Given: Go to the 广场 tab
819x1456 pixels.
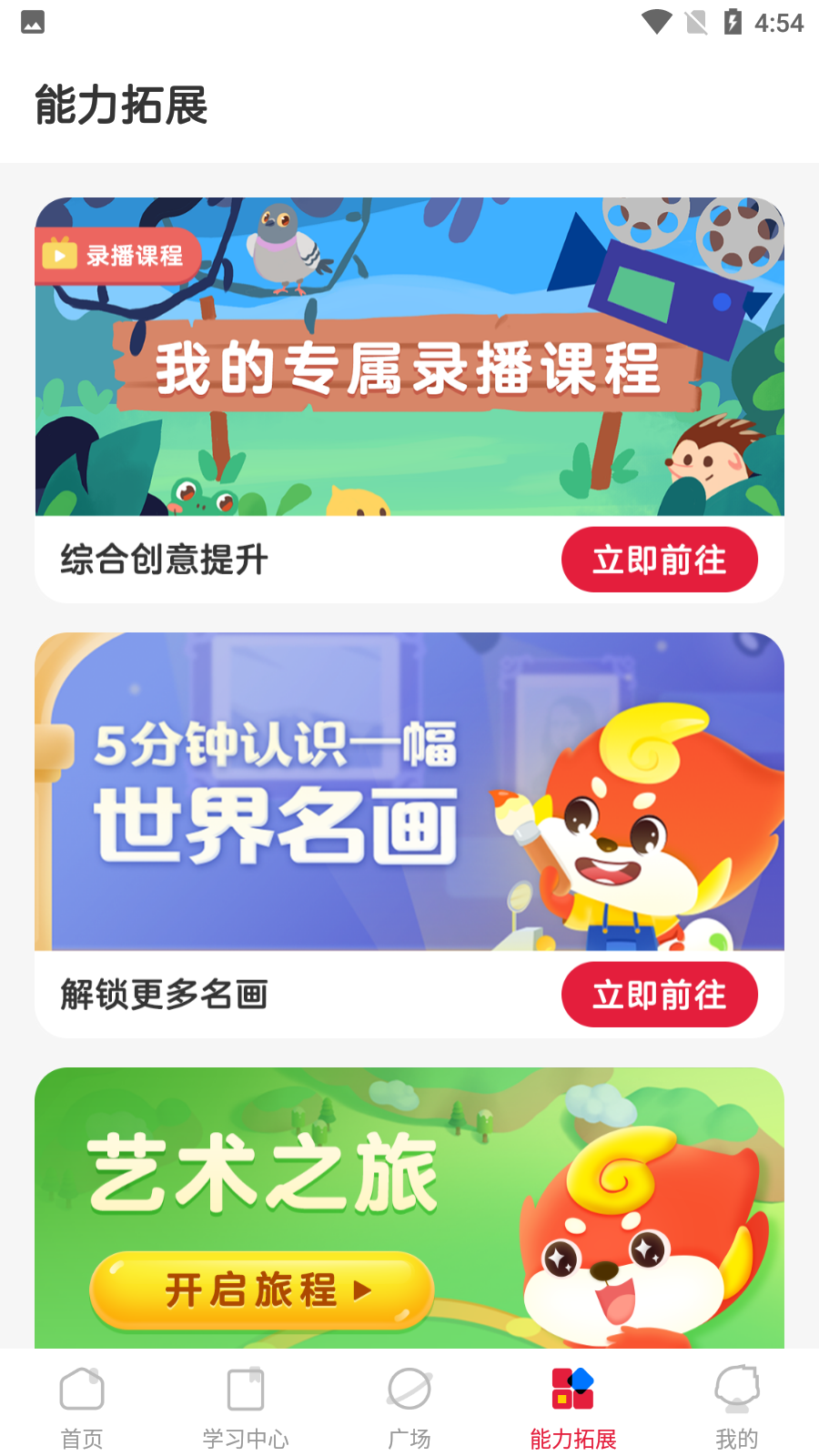Looking at the screenshot, I should (409, 1407).
